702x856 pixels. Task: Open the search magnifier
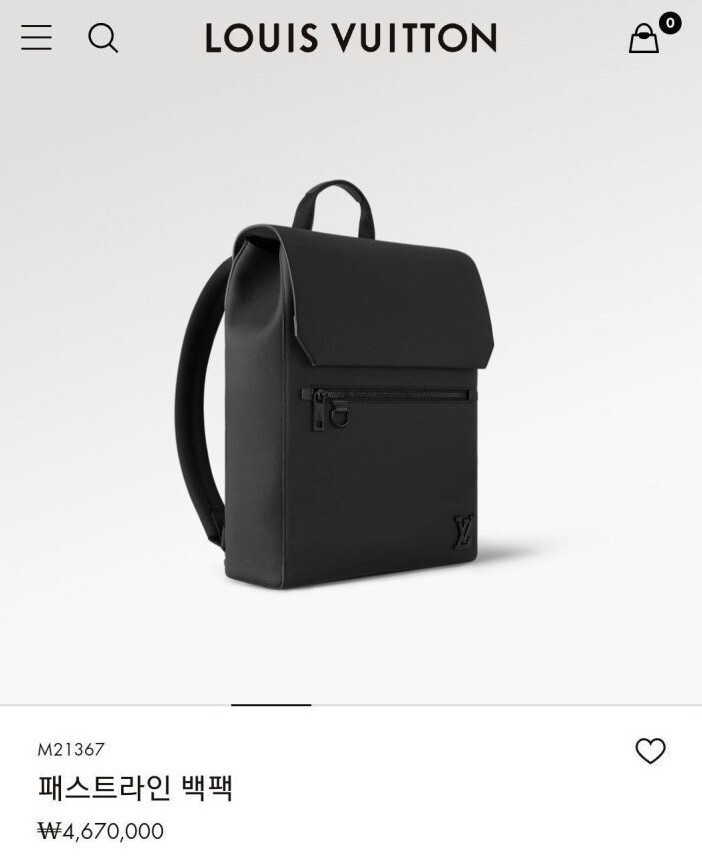pos(103,38)
